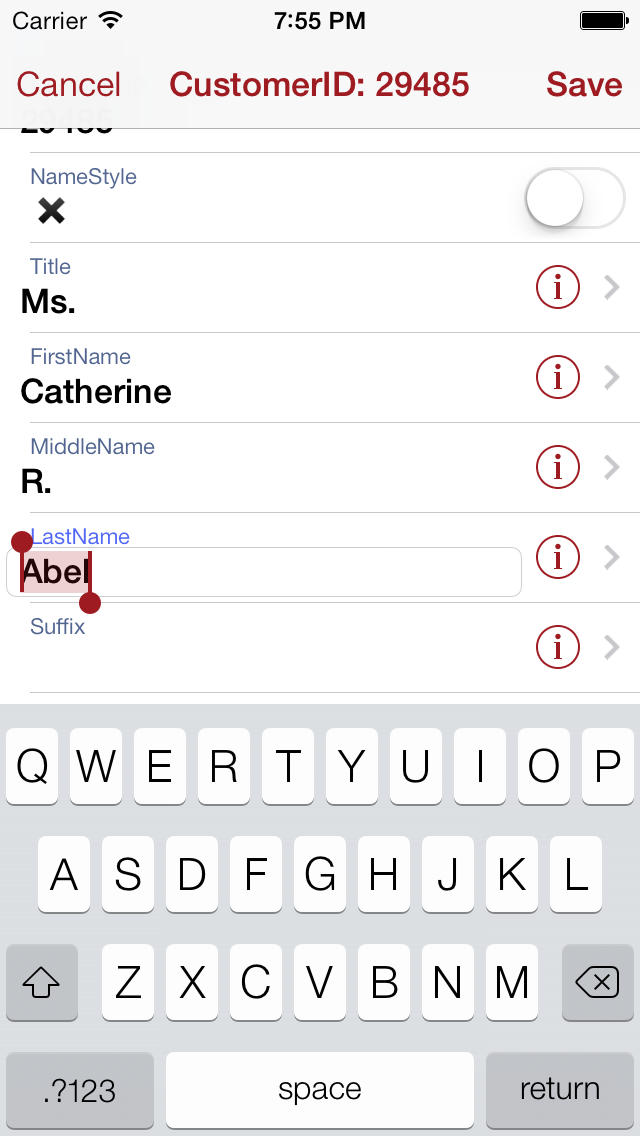The image size is (640, 1136).
Task: Tap the LastName text field
Action: [x=264, y=572]
